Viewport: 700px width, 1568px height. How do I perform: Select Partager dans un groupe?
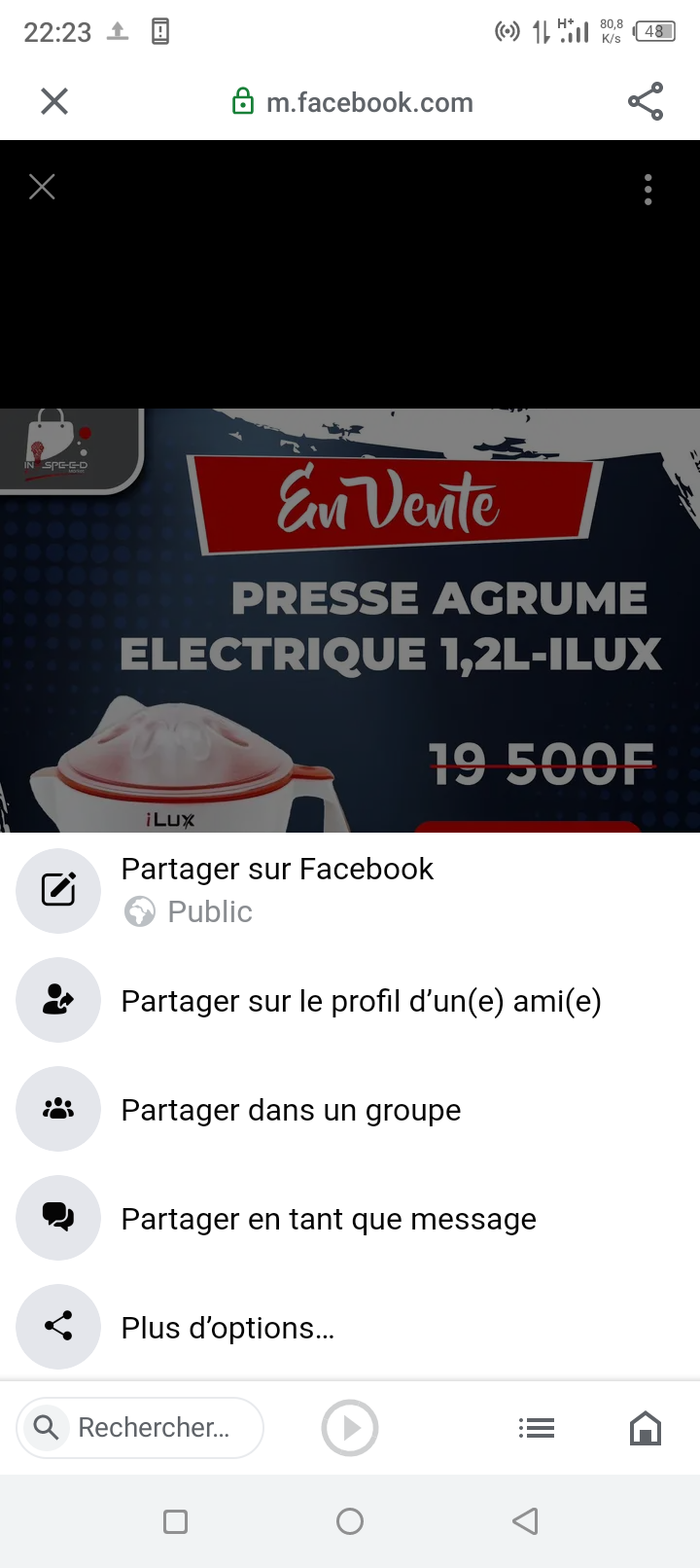tap(291, 1110)
